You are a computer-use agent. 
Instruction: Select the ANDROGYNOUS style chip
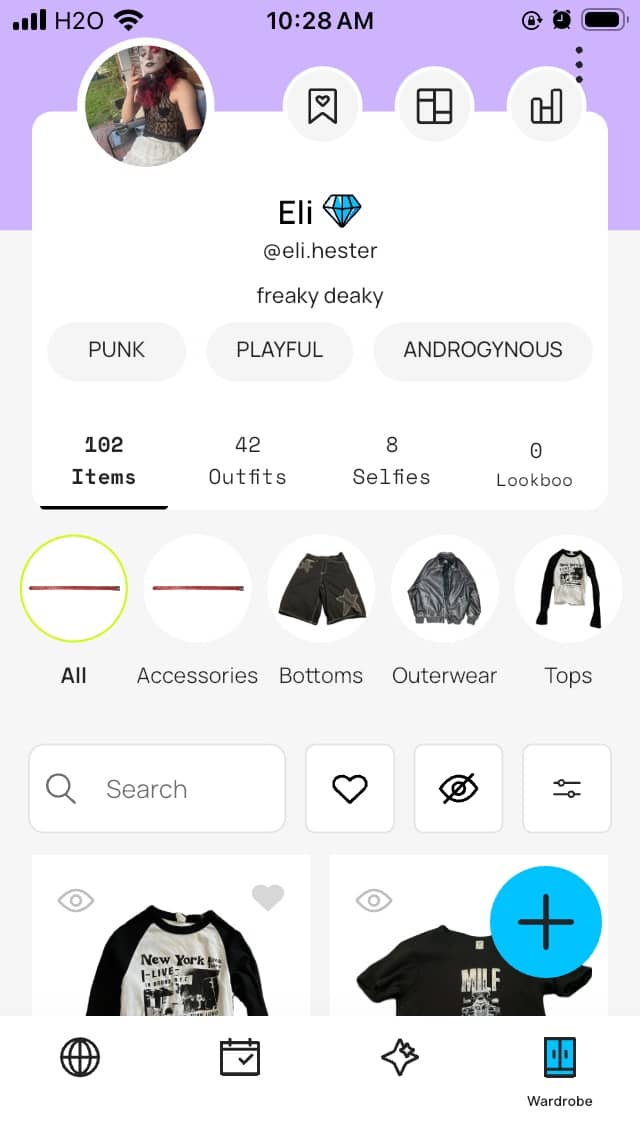(x=482, y=350)
